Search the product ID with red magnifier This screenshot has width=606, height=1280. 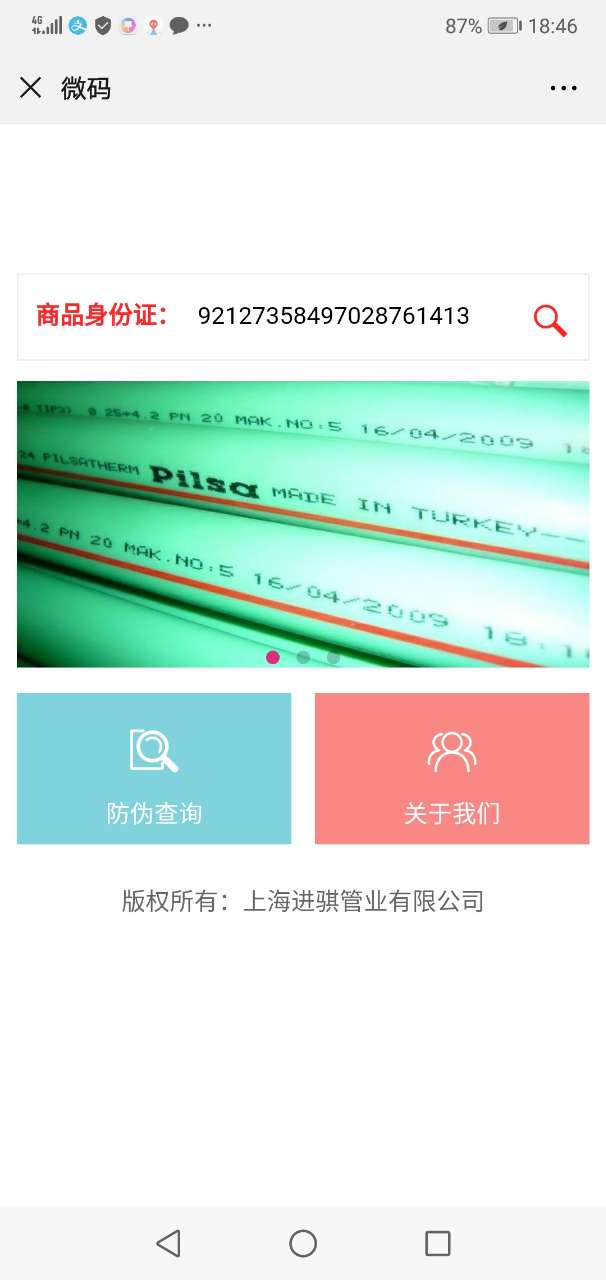coord(549,320)
